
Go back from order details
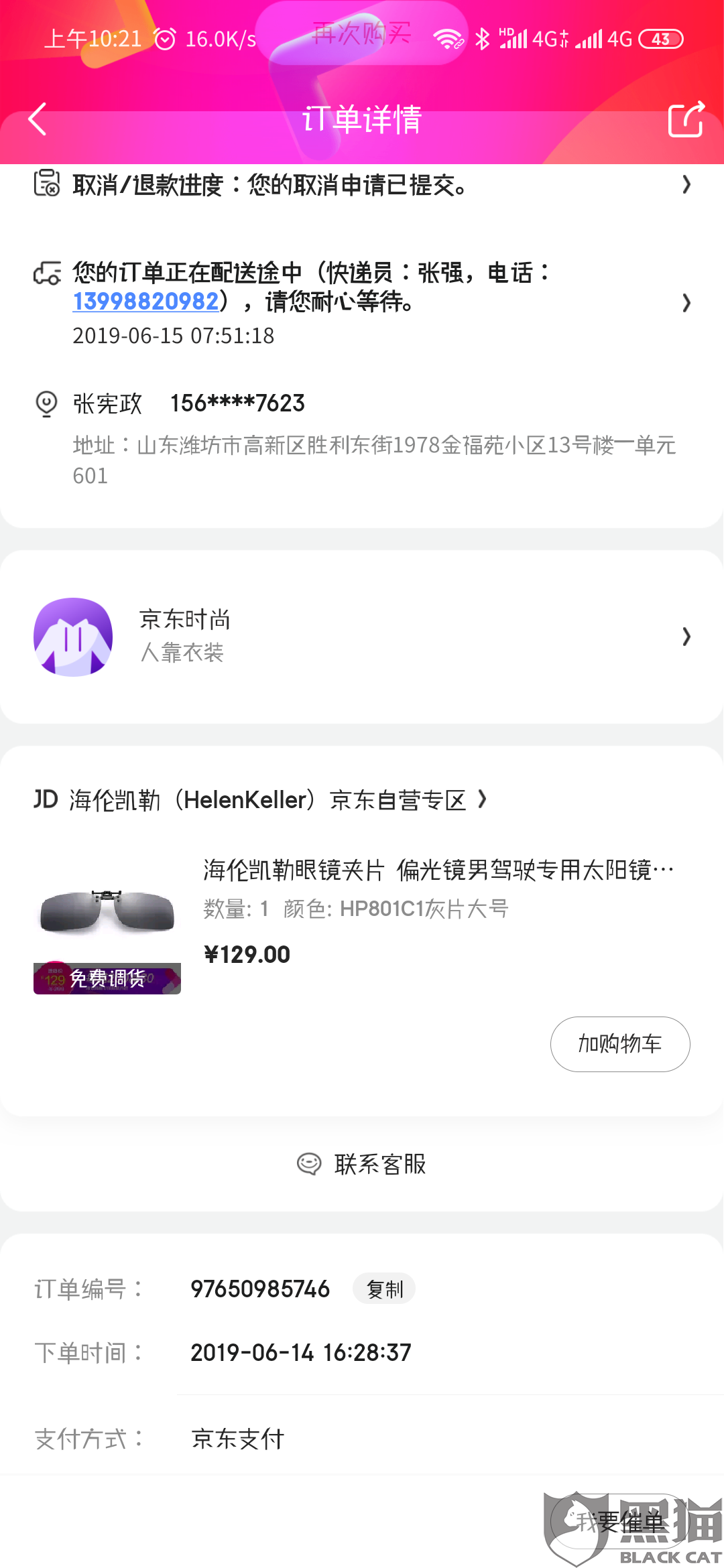(38, 119)
